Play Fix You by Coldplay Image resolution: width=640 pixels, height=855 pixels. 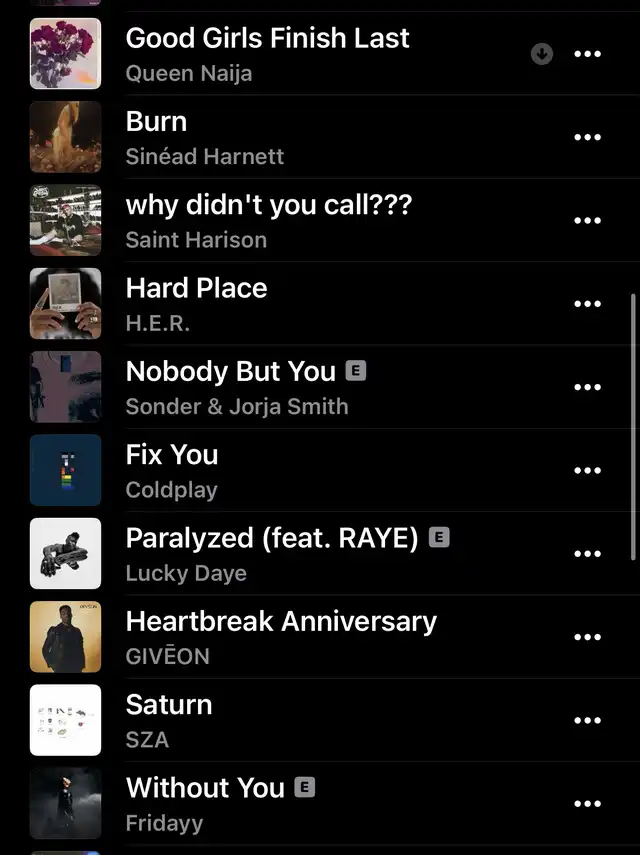172,470
